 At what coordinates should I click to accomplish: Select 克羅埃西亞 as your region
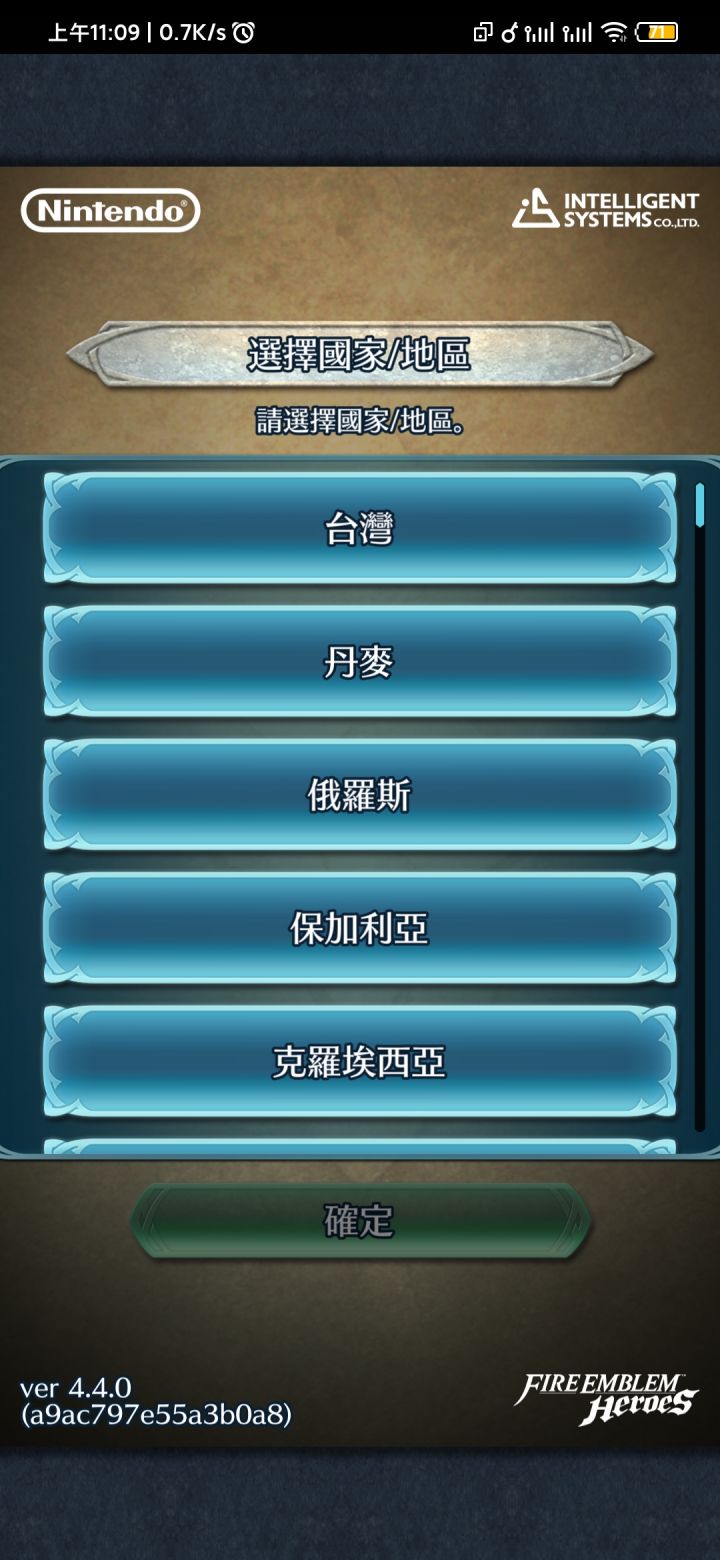click(360, 1063)
